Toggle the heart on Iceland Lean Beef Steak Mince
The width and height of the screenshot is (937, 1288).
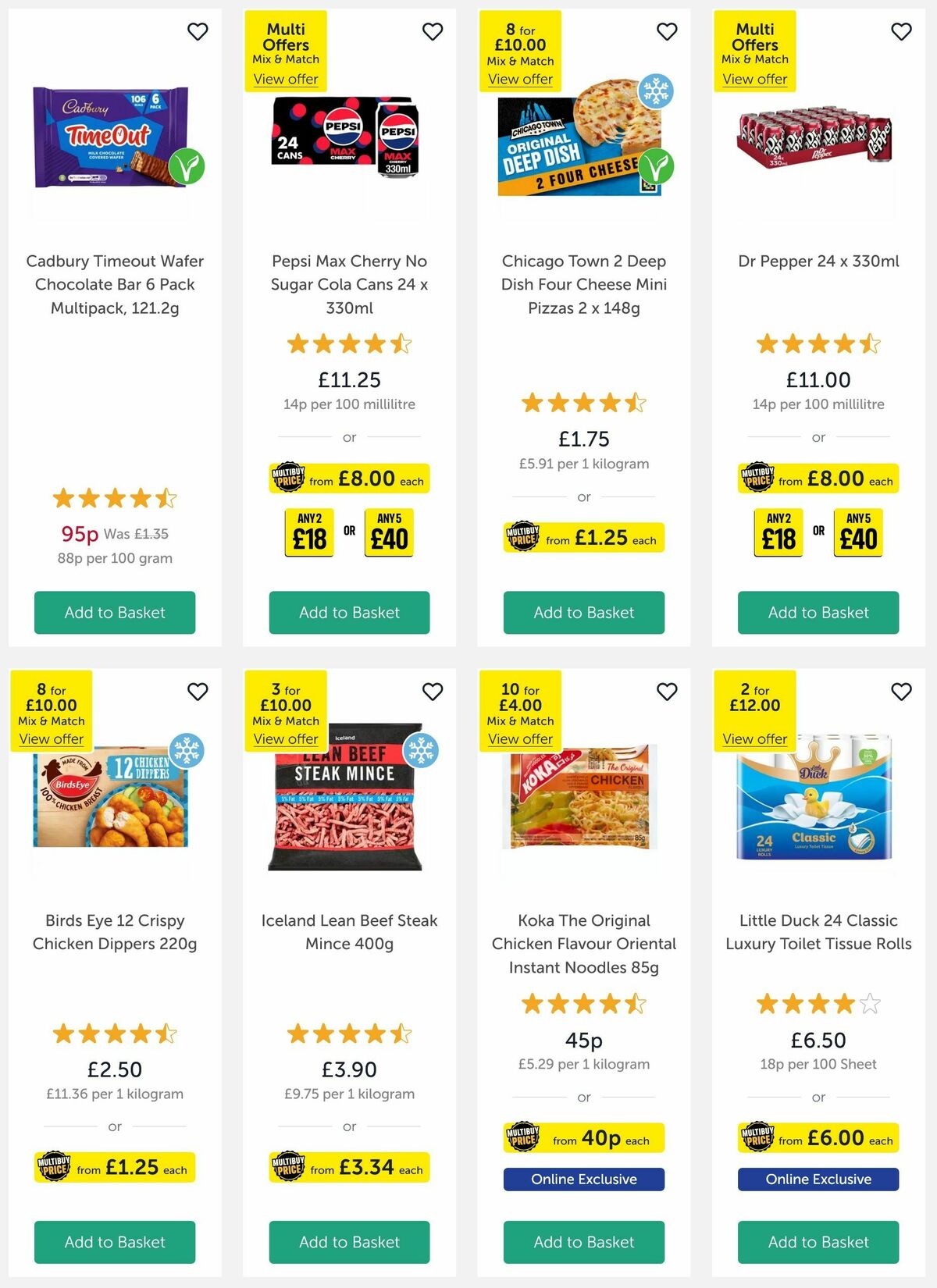click(433, 690)
